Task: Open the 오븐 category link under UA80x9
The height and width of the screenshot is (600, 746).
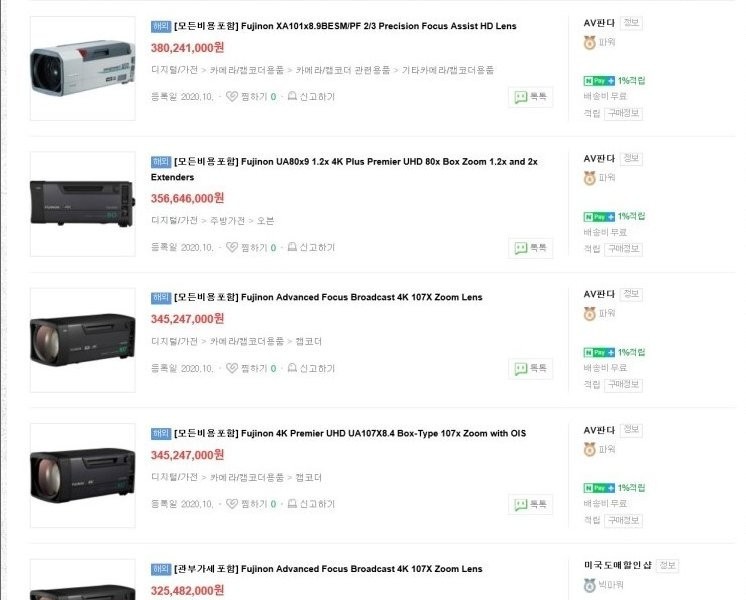Action: pyautogui.click(x=265, y=220)
